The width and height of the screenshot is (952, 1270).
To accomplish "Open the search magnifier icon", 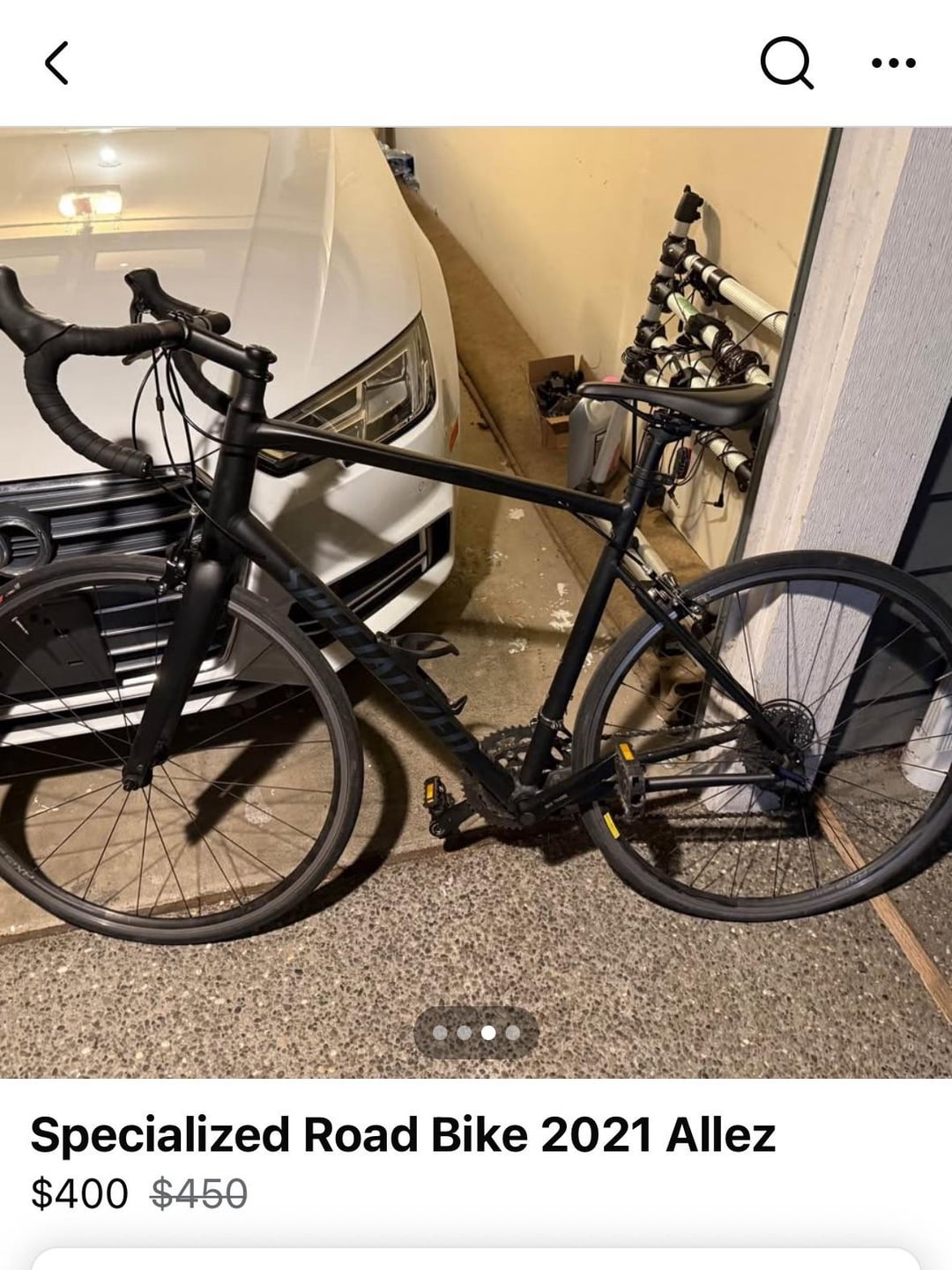I will [x=785, y=63].
